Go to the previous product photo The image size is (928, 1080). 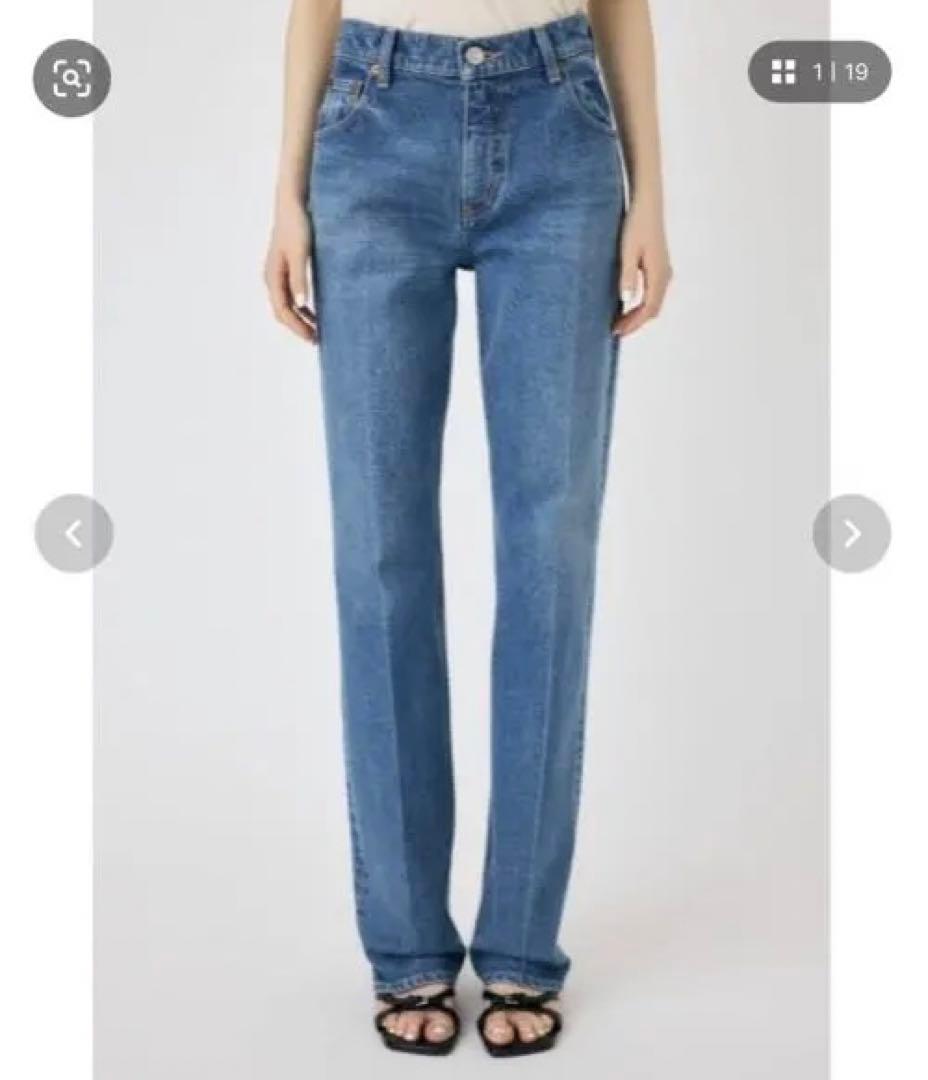point(74,534)
